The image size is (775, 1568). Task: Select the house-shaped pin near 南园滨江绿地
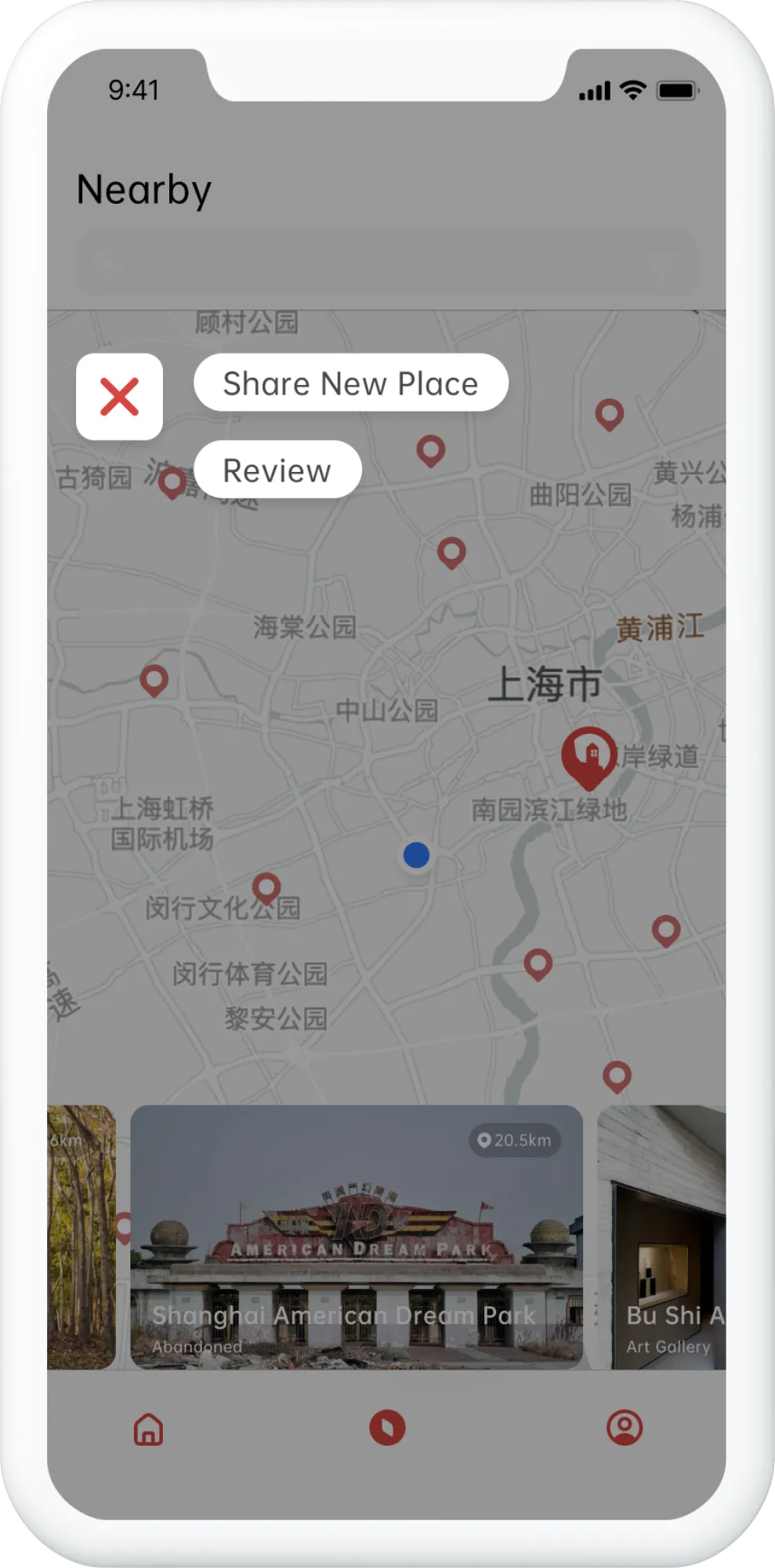click(x=589, y=759)
